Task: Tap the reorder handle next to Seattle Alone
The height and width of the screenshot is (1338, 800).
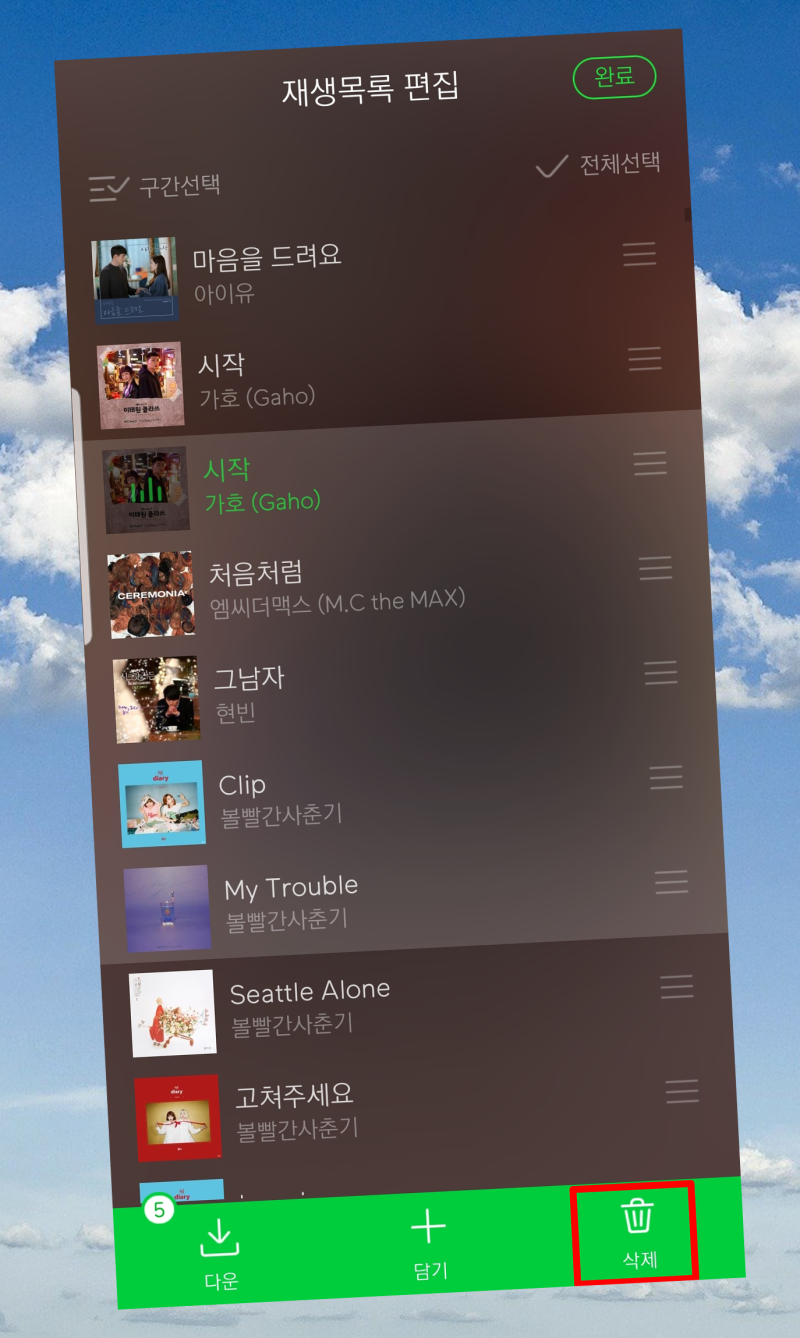Action: click(677, 987)
